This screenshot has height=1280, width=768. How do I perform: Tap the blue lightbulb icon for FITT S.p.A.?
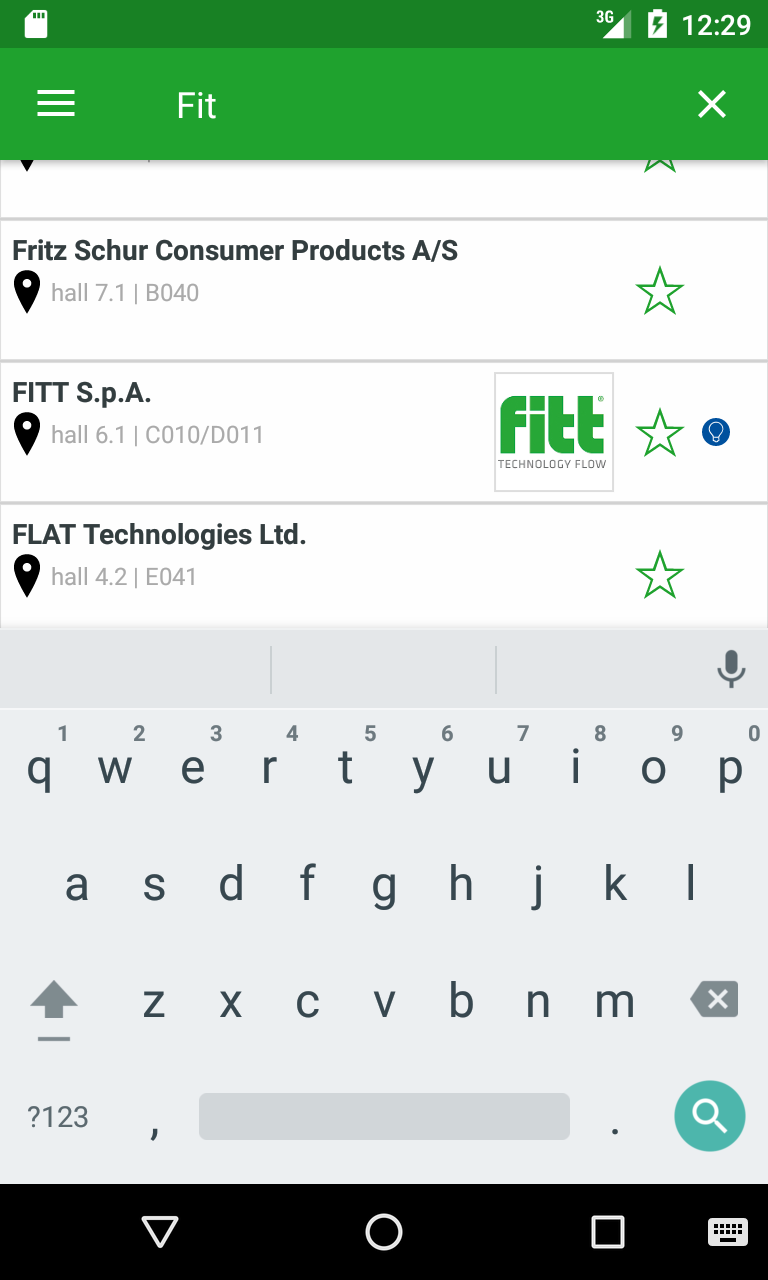(x=715, y=432)
